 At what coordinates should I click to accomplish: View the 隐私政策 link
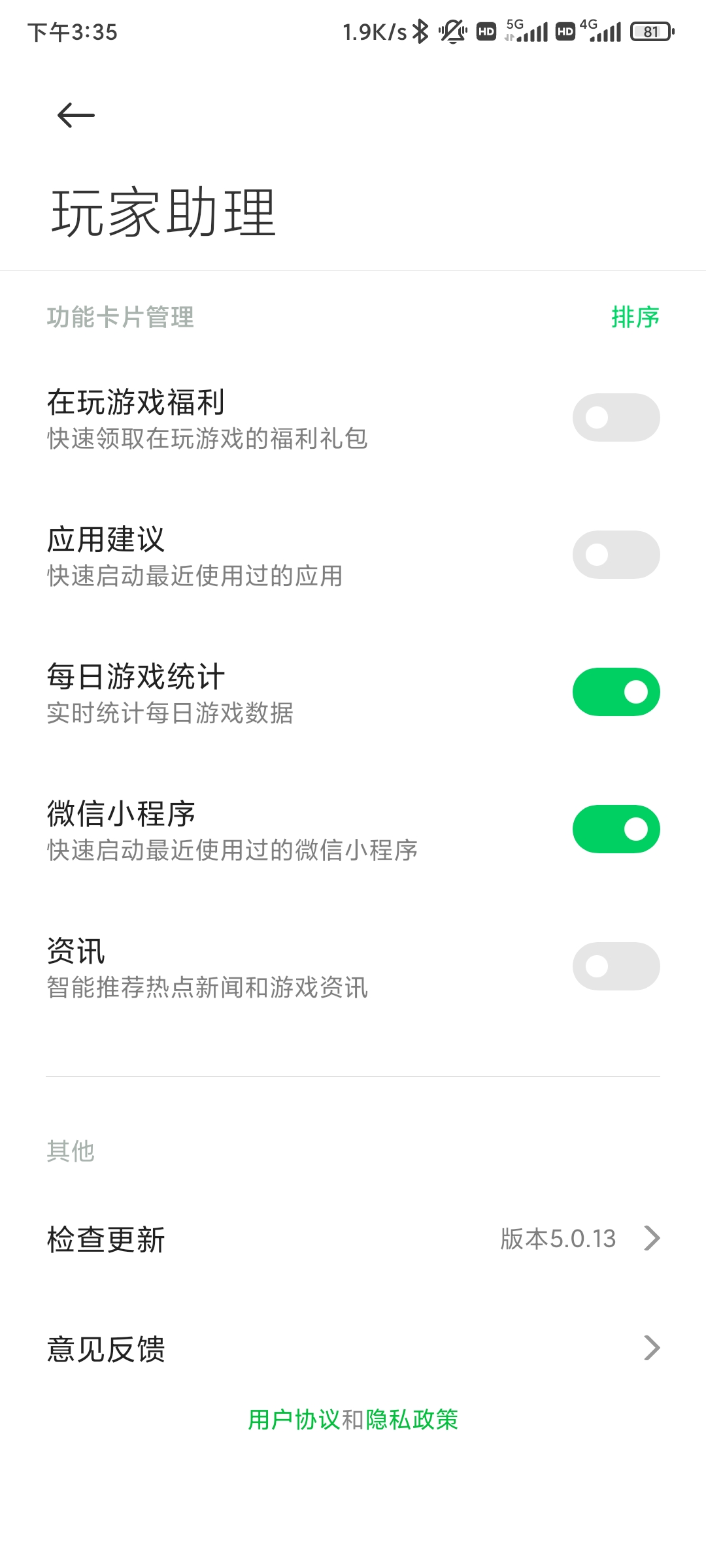pyautogui.click(x=412, y=1420)
